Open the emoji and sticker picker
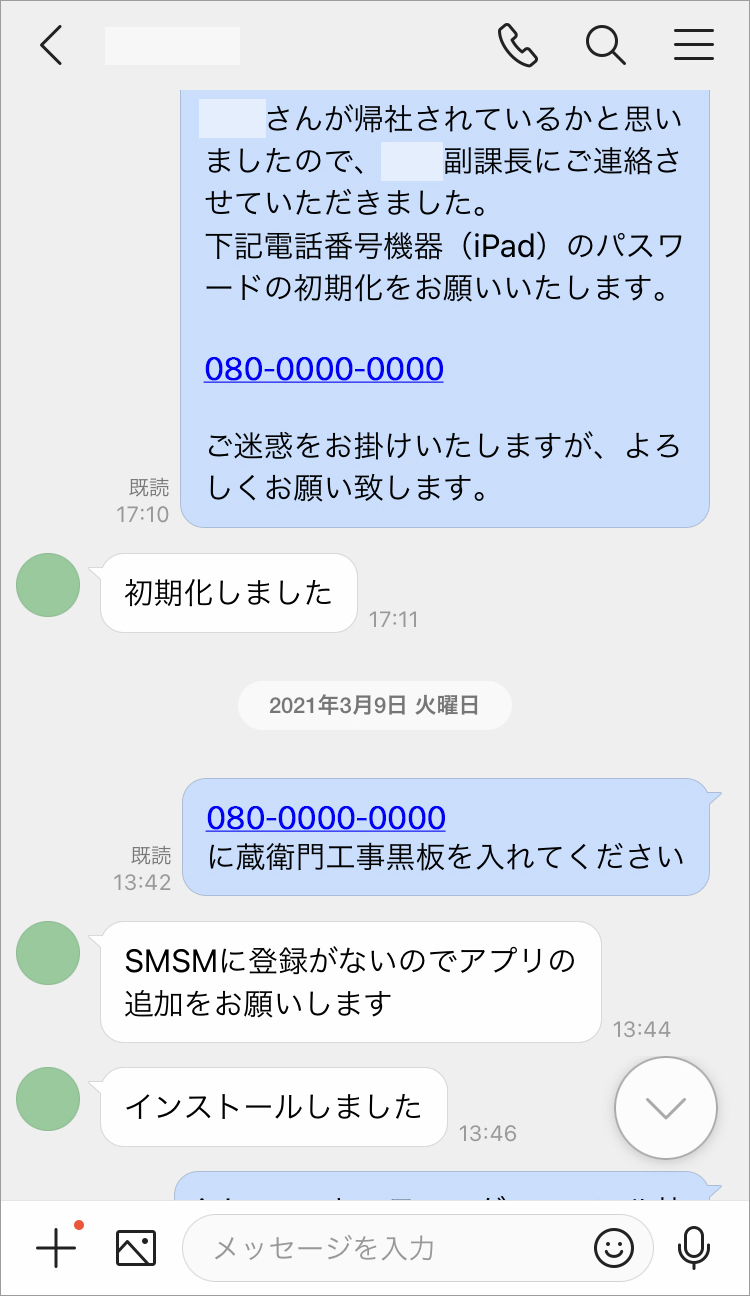This screenshot has height=1296, width=750. [614, 1248]
